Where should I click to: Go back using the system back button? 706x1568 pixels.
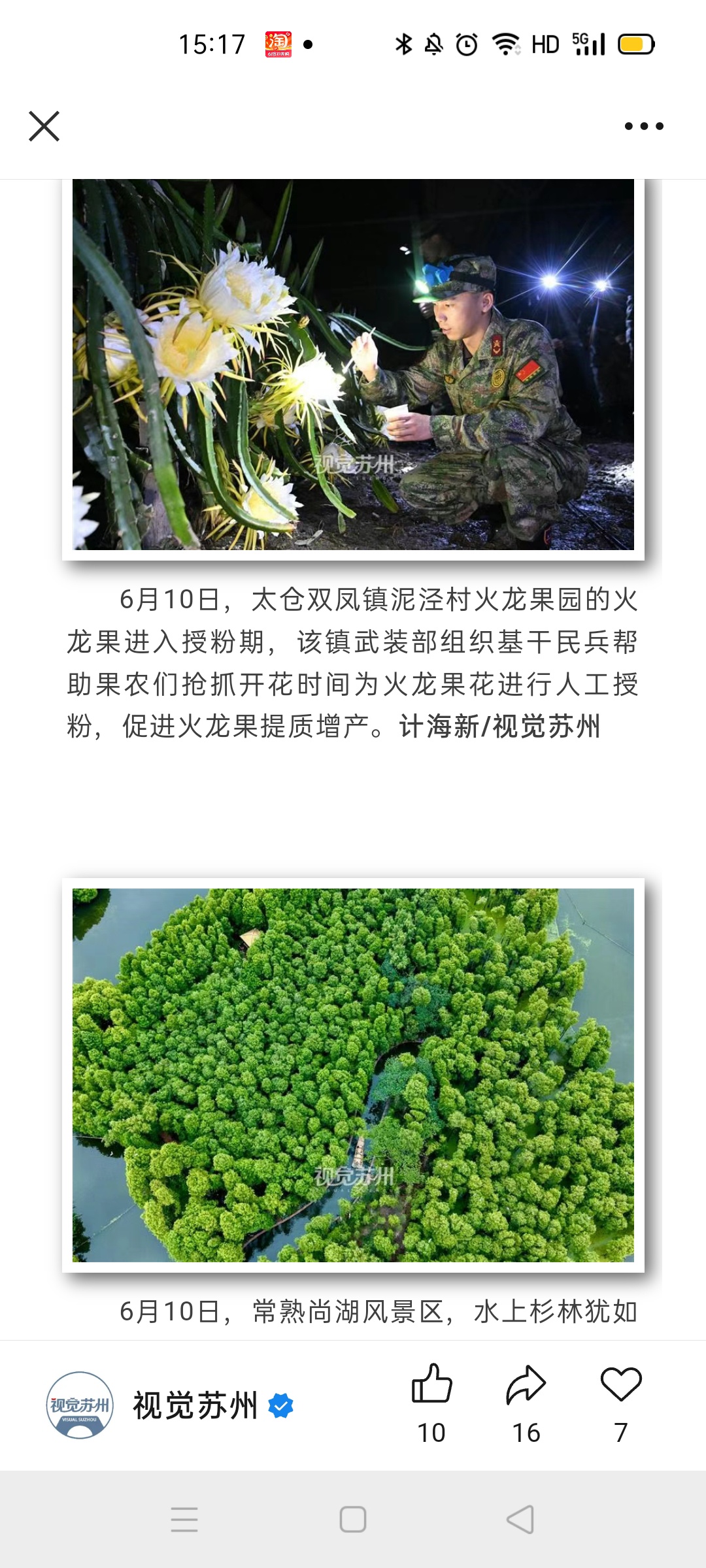click(x=520, y=1520)
